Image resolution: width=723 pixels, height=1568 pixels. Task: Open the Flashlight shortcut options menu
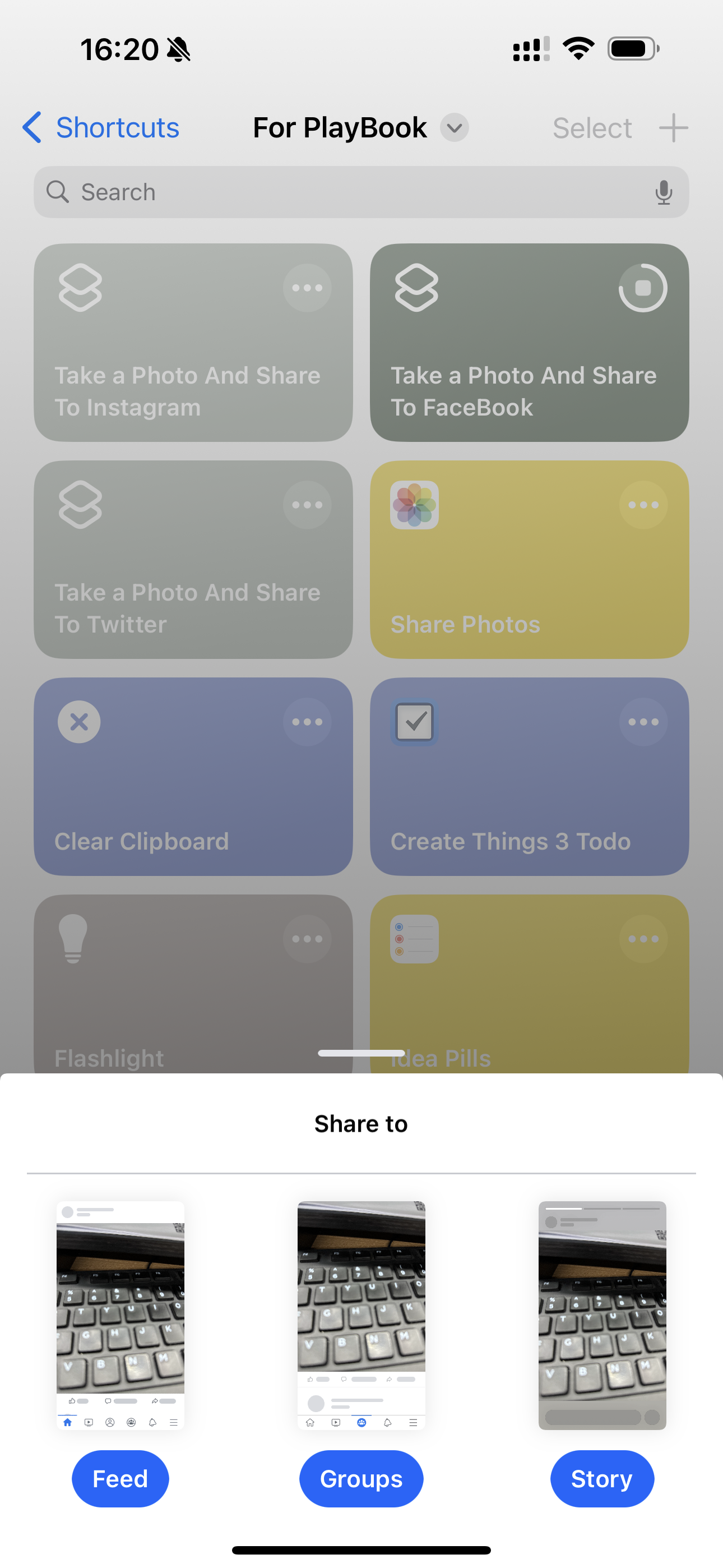click(x=307, y=939)
